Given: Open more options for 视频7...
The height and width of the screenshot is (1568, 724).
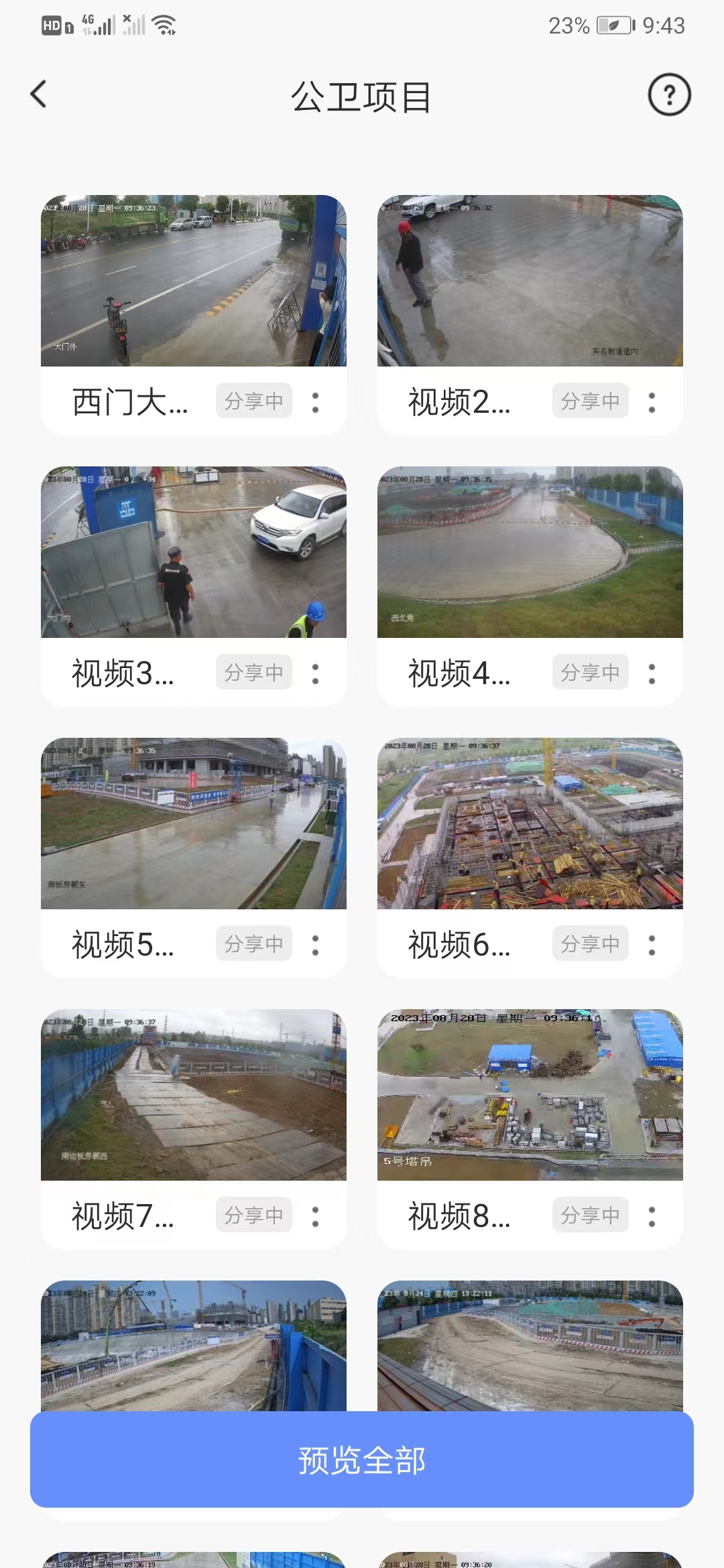Looking at the screenshot, I should coord(315,1216).
